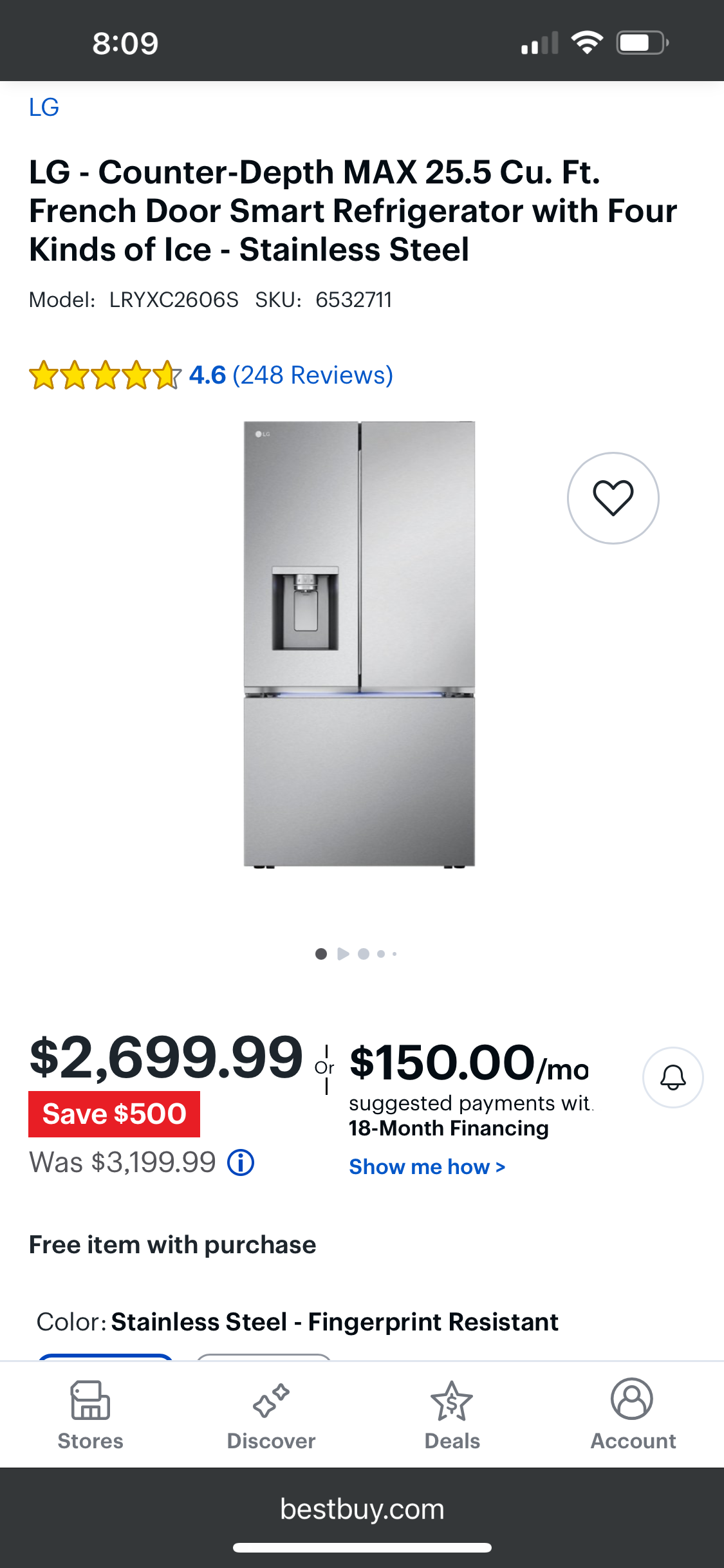Switch to the Deals tab

(452, 1415)
